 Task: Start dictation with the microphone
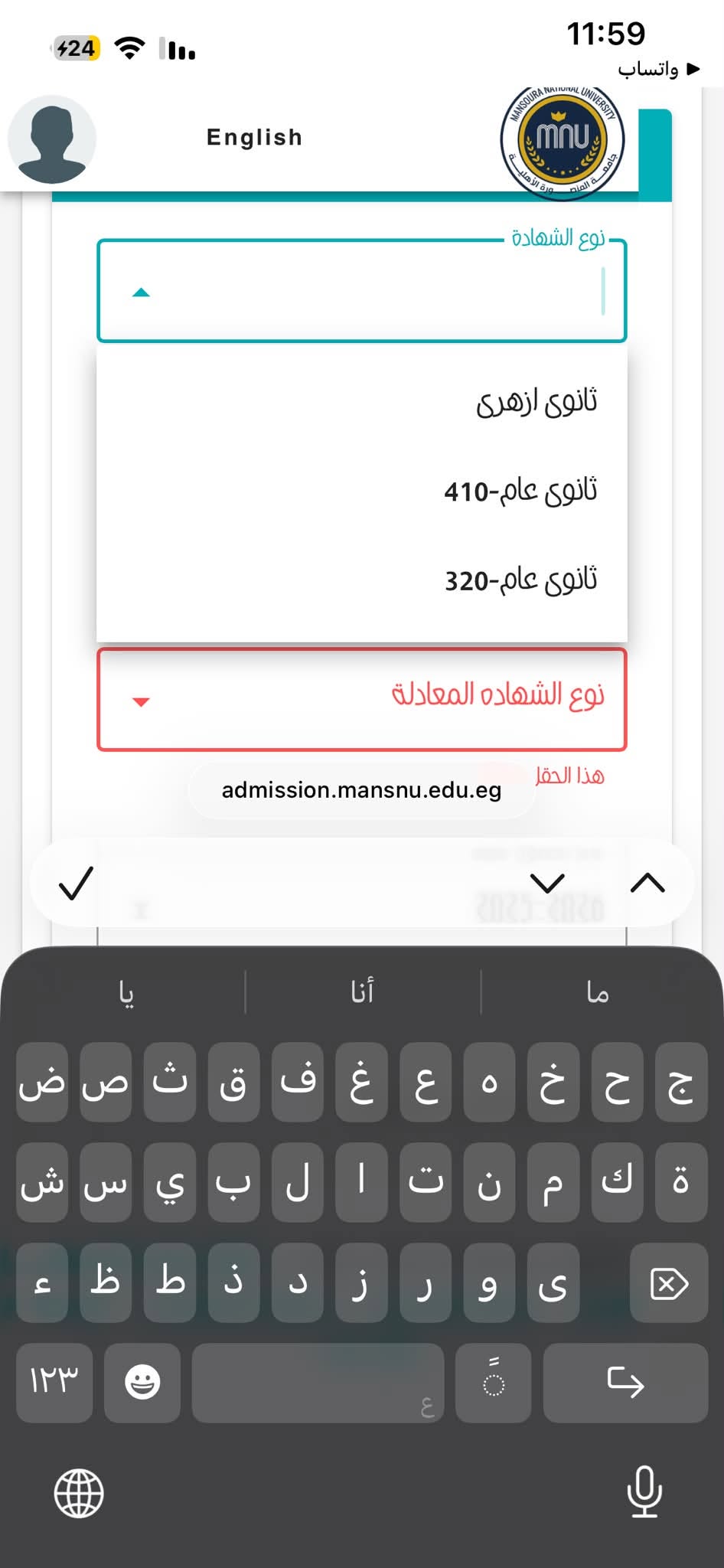[x=644, y=1491]
